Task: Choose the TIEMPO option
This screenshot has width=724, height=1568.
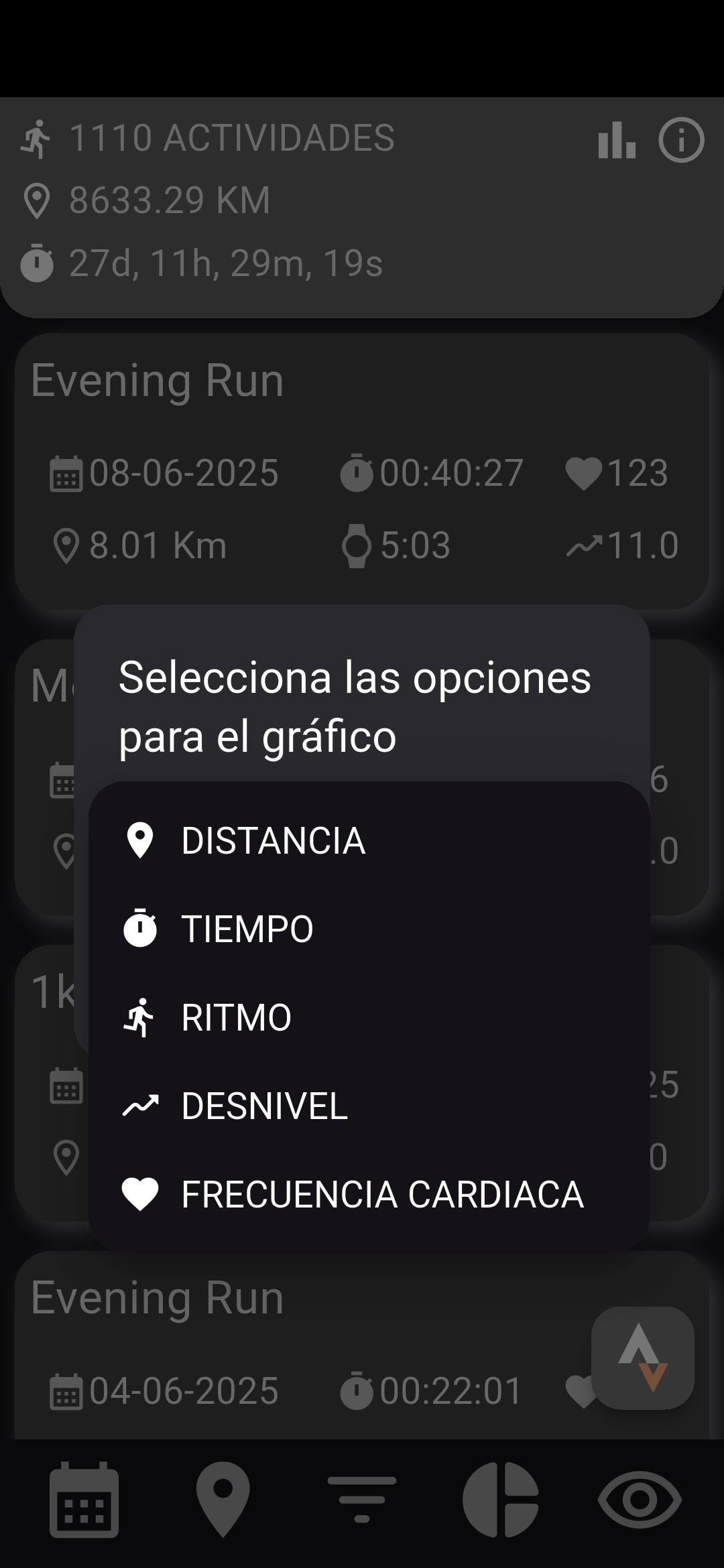Action: click(x=369, y=929)
